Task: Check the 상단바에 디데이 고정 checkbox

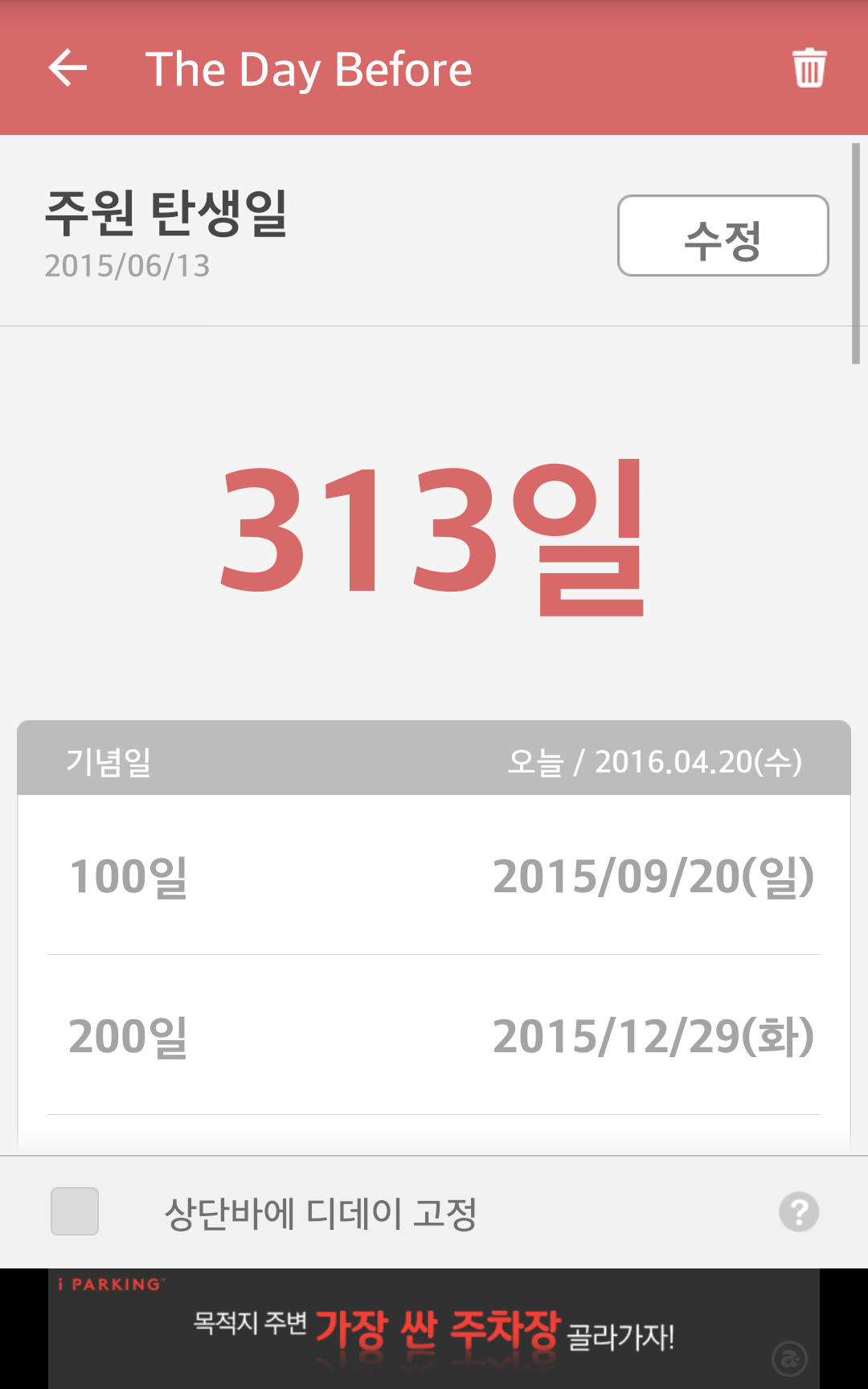Action: [x=75, y=1211]
